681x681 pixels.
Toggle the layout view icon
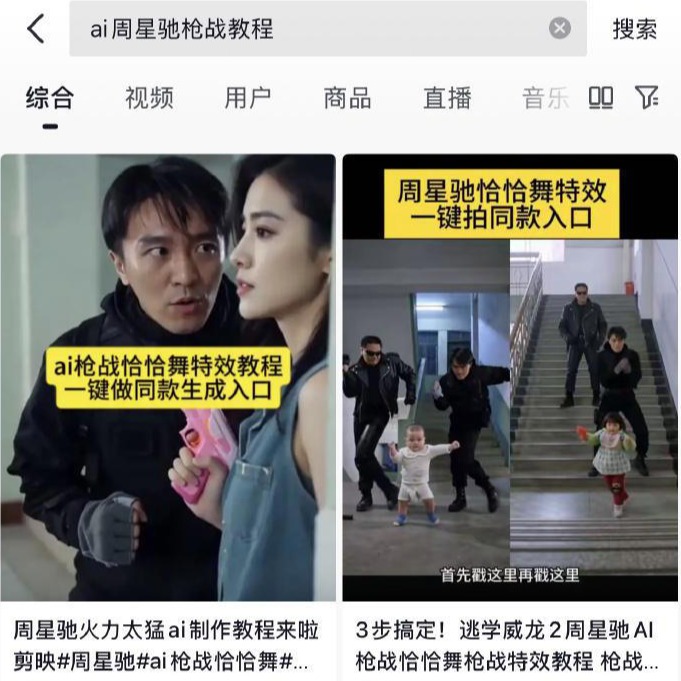pyautogui.click(x=601, y=97)
